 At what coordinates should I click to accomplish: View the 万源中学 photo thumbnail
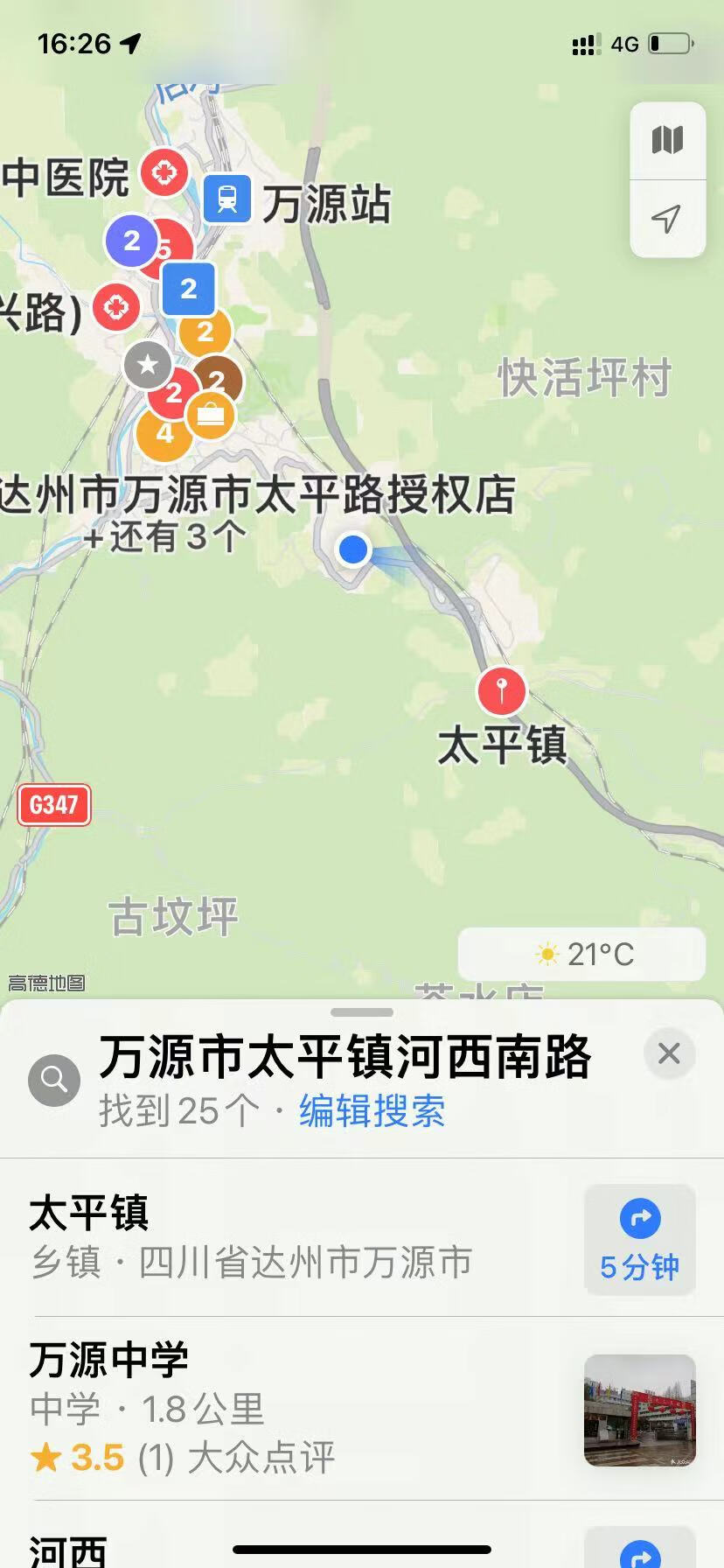coord(640,1410)
